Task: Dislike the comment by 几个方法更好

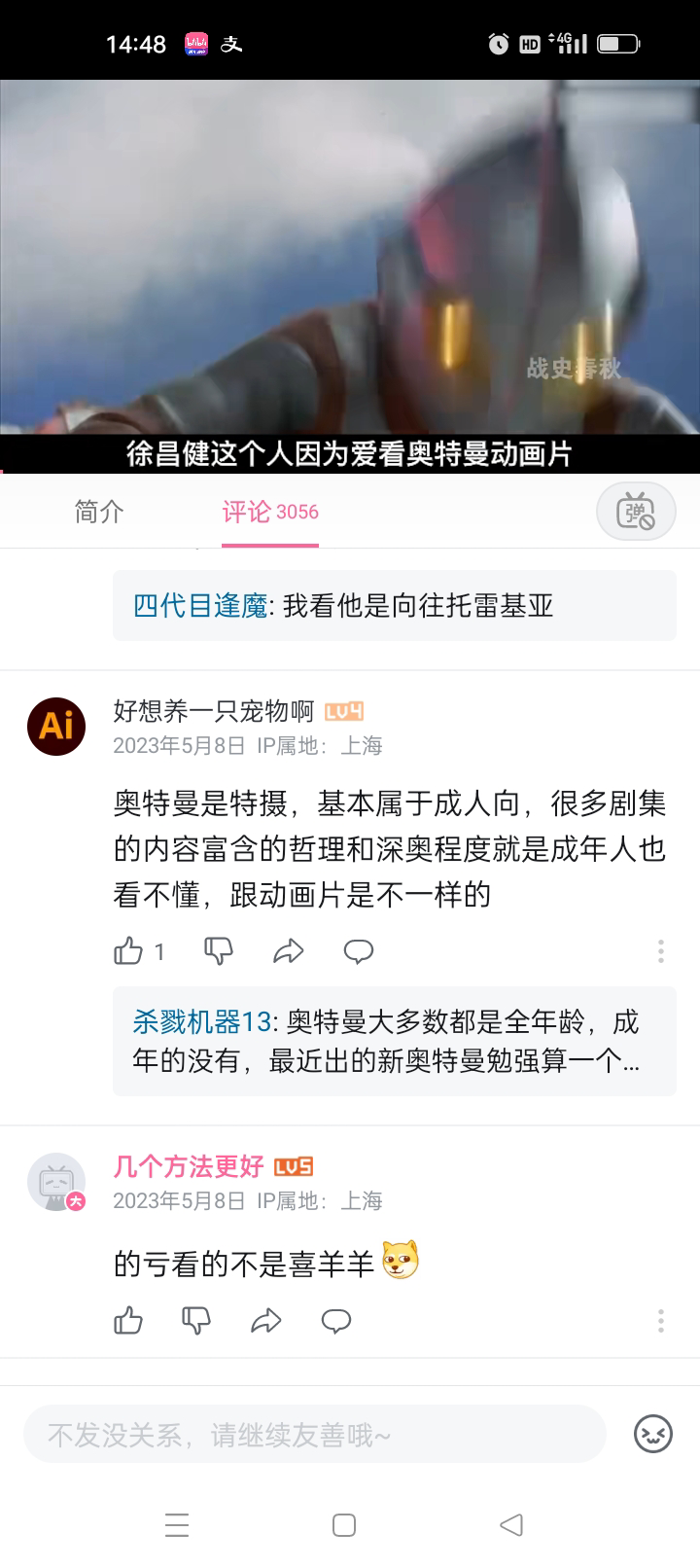Action: coord(196,1321)
